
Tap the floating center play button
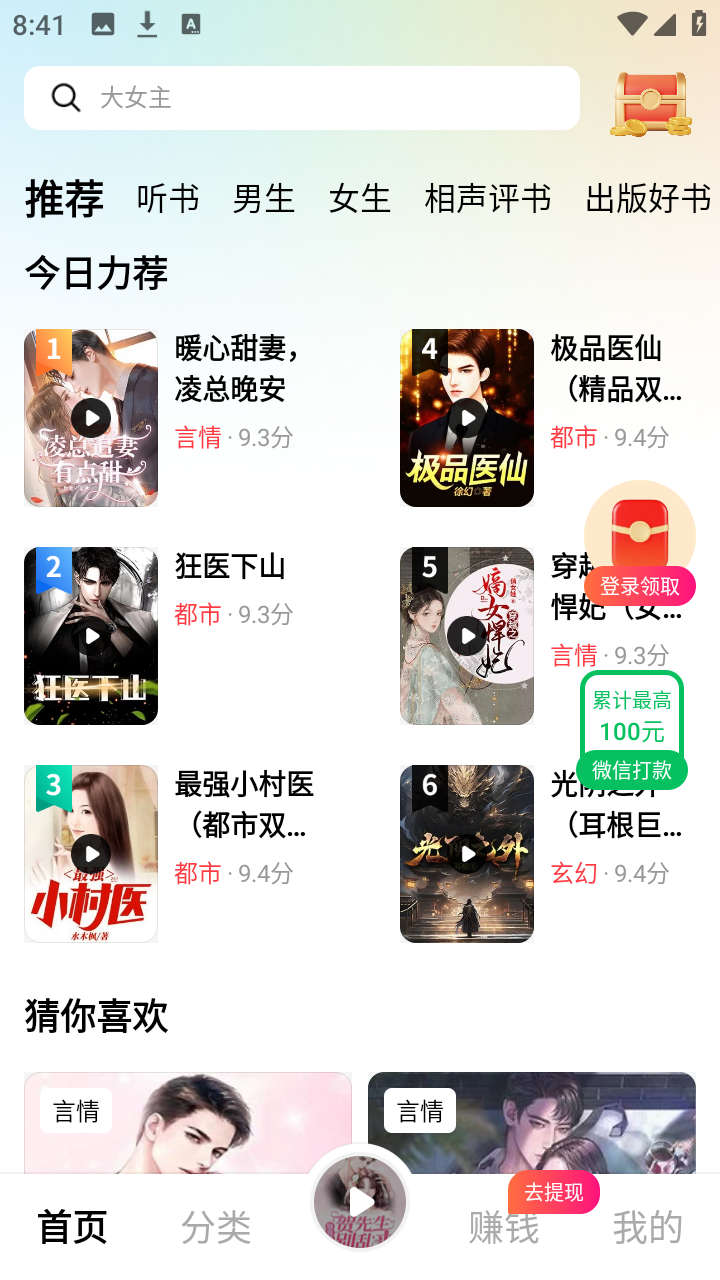(360, 1202)
